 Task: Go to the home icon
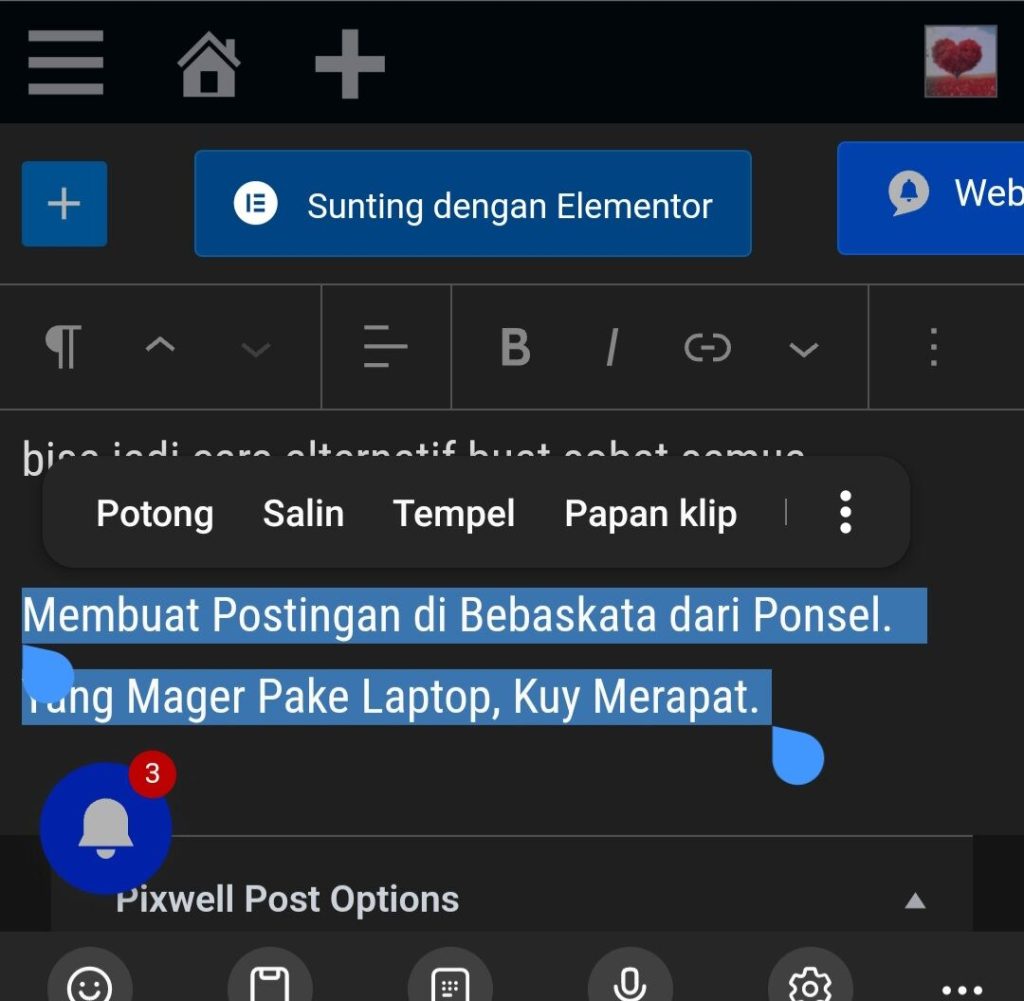[x=209, y=64]
